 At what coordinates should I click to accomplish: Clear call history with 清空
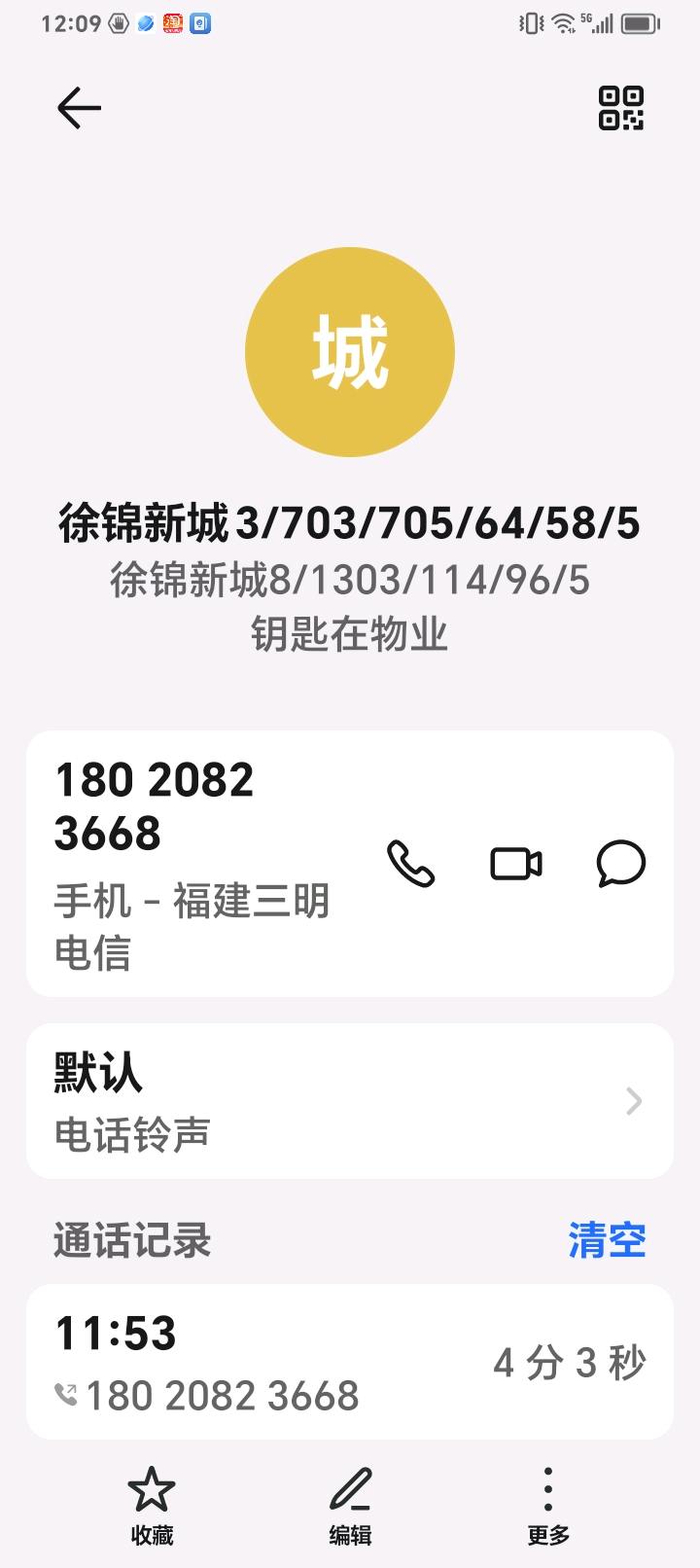pyautogui.click(x=607, y=1240)
